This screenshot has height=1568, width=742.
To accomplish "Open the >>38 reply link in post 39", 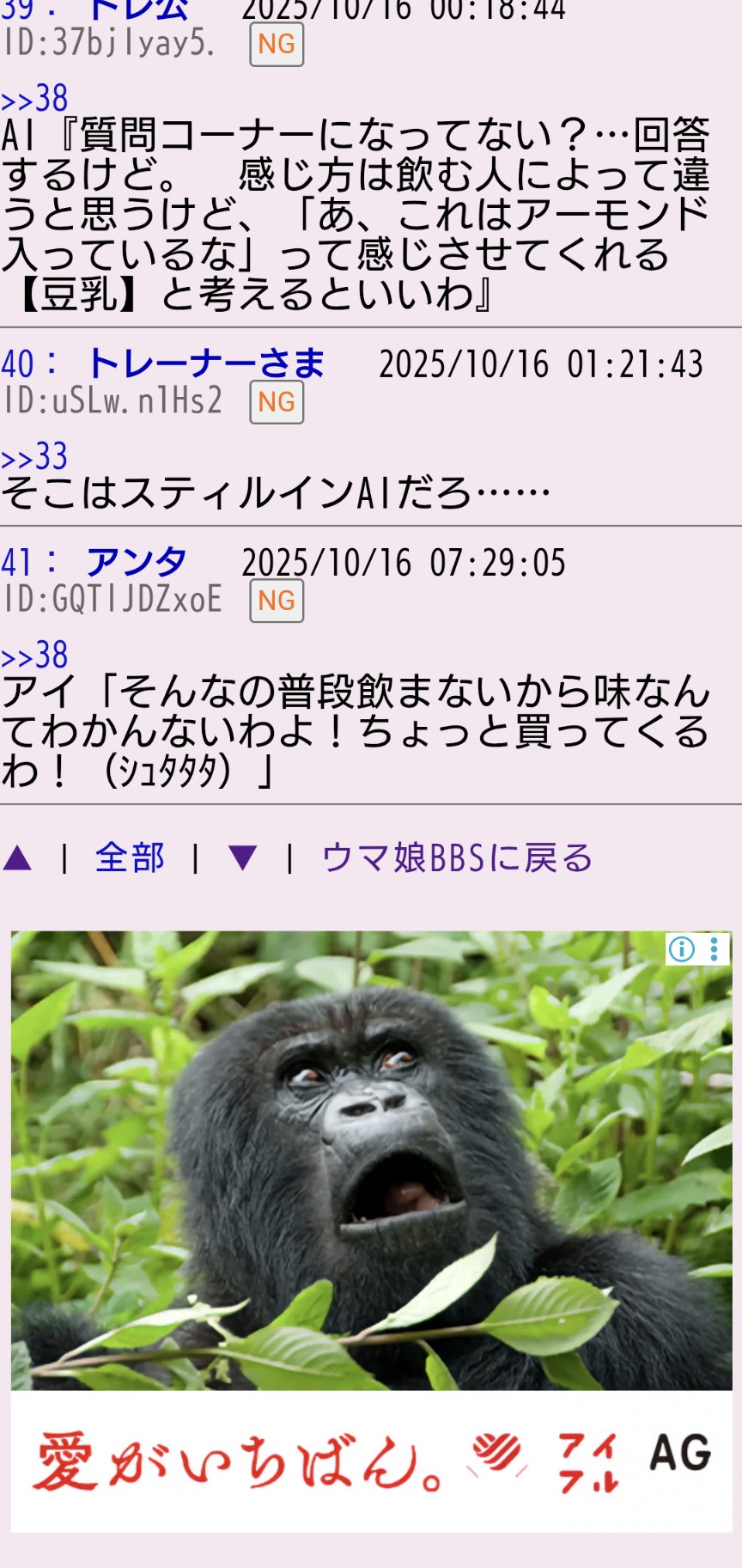I will [34, 100].
